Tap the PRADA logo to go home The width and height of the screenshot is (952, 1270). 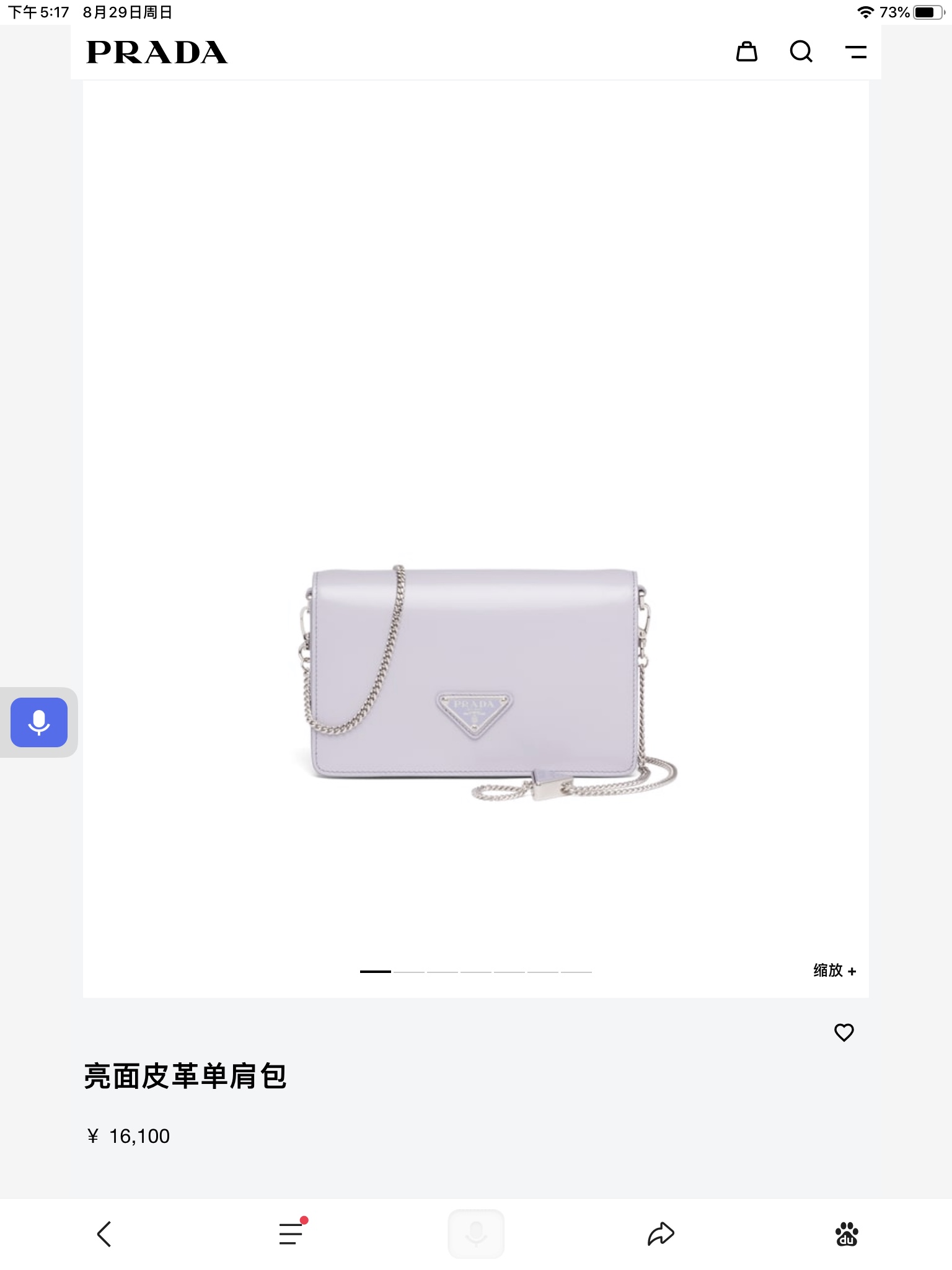point(157,53)
